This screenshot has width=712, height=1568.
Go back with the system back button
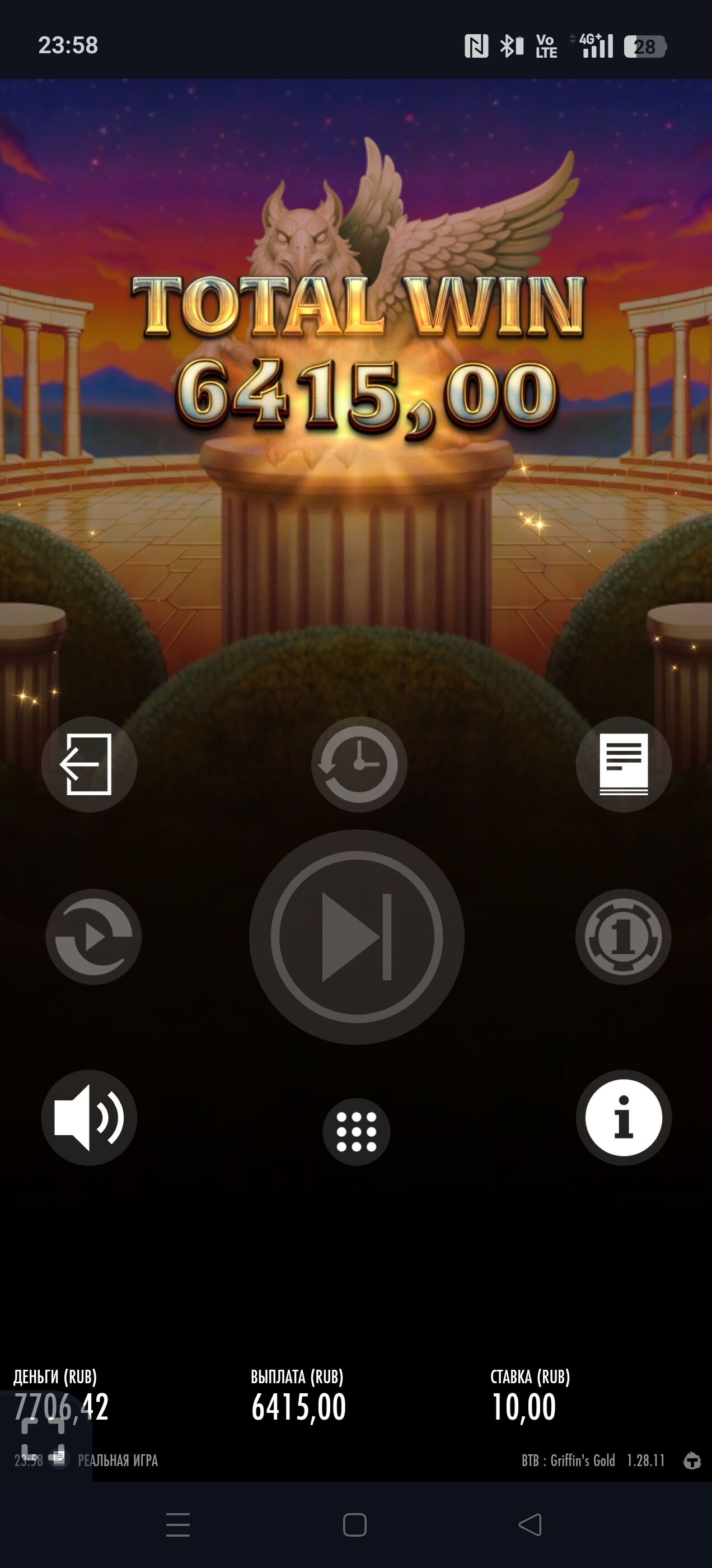[530, 1525]
